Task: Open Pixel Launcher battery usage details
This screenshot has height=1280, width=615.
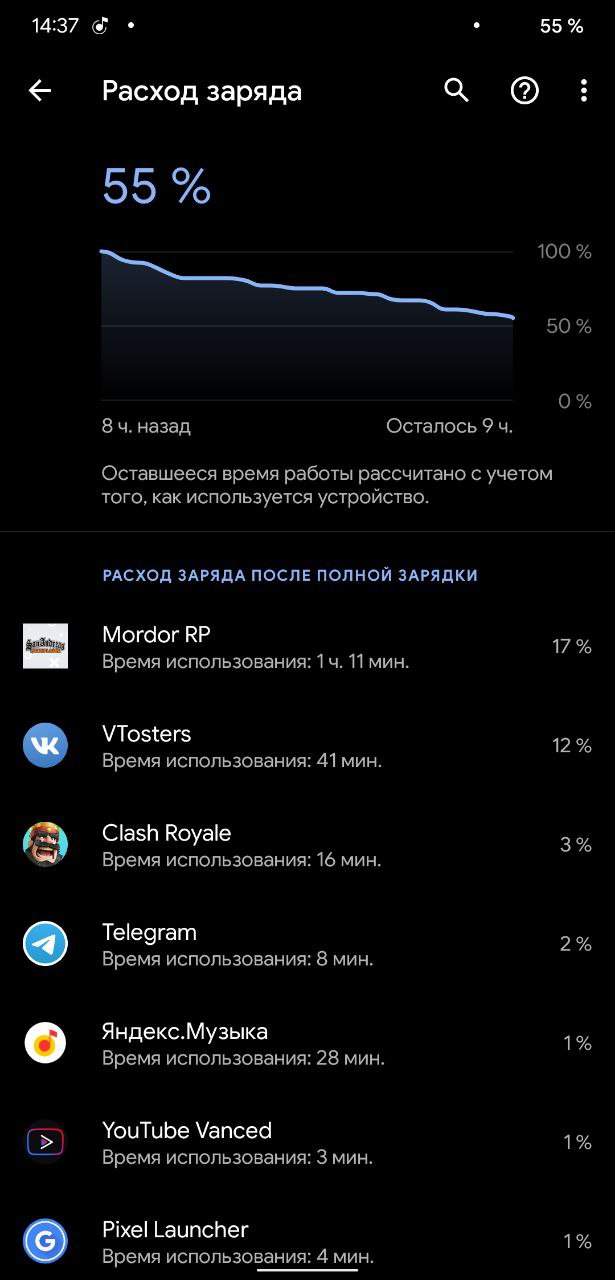Action: (x=307, y=1241)
